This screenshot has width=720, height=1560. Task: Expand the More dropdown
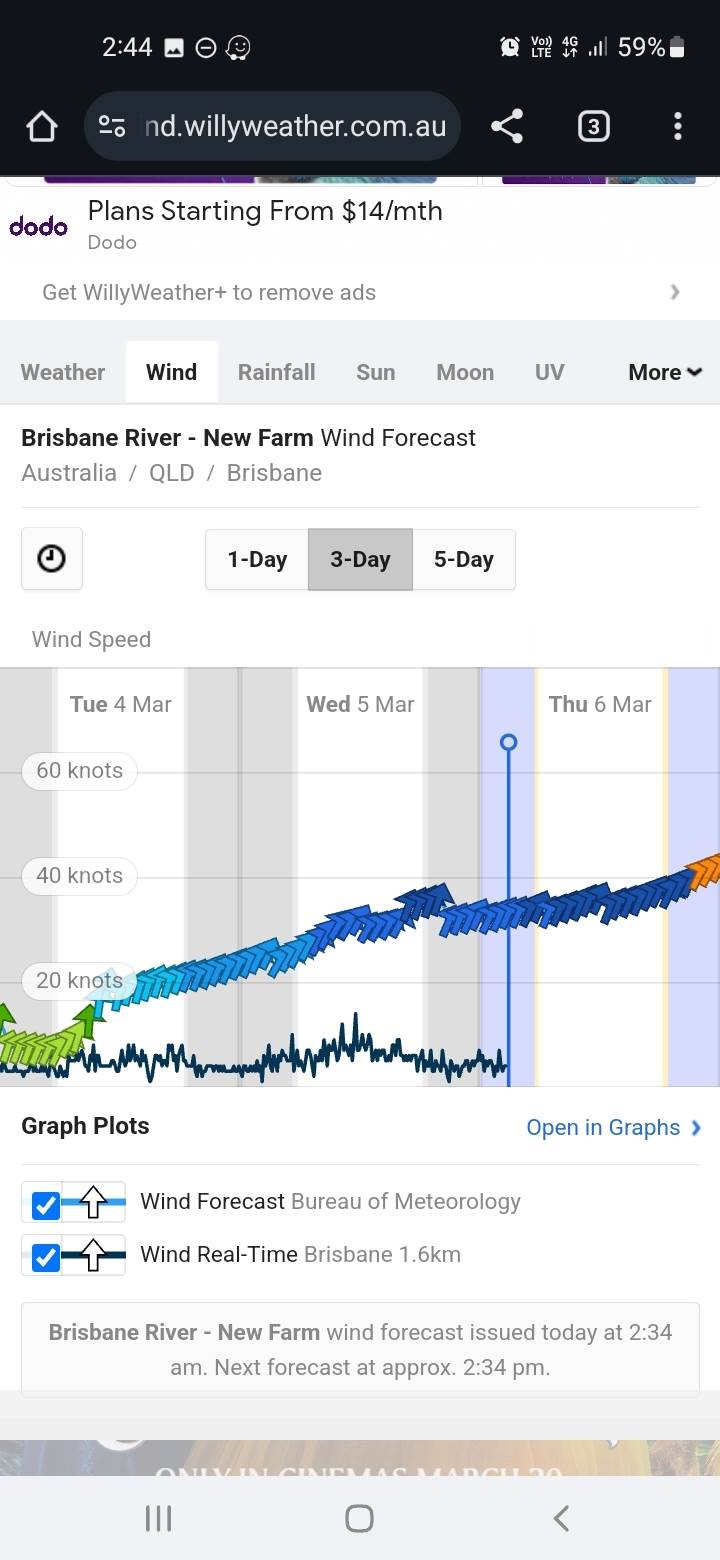665,372
